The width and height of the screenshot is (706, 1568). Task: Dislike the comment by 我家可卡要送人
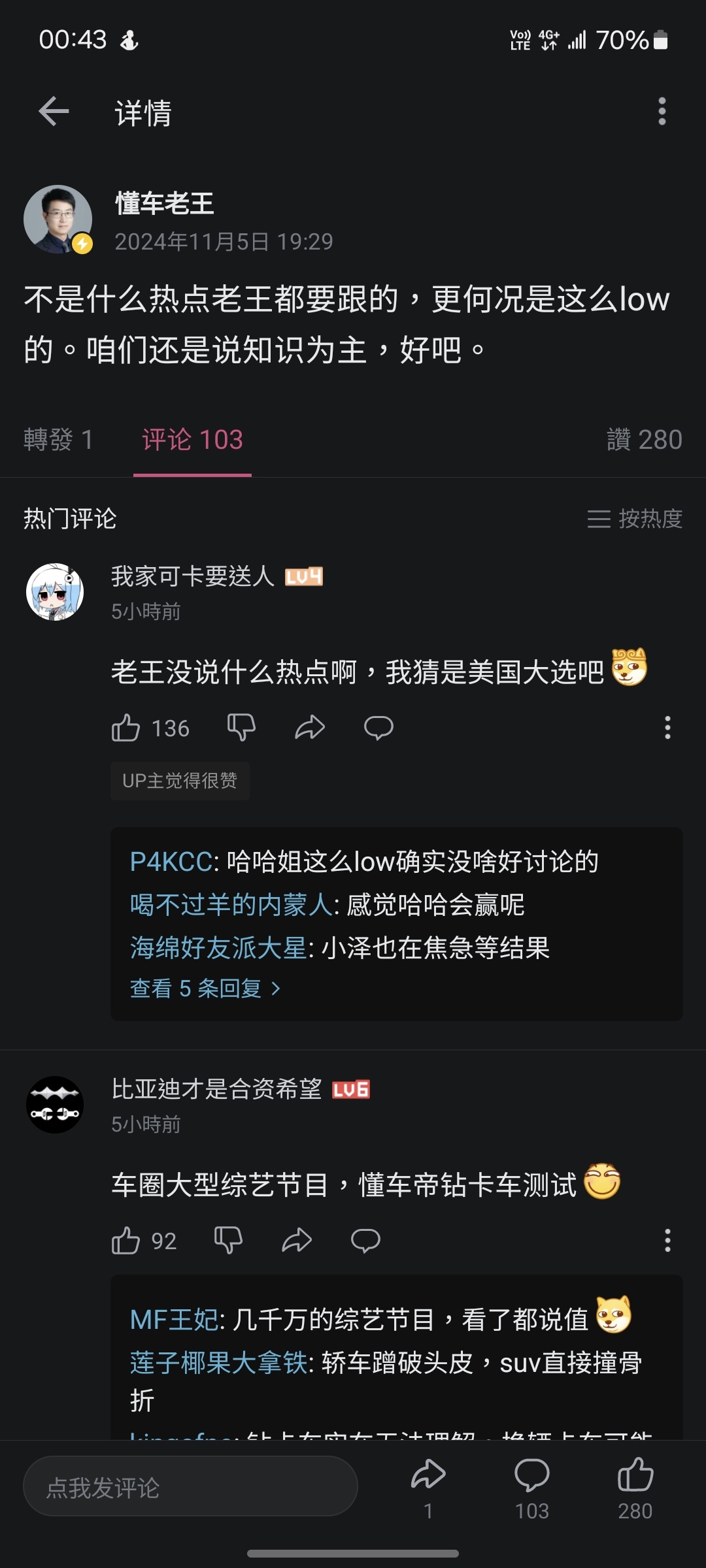241,728
